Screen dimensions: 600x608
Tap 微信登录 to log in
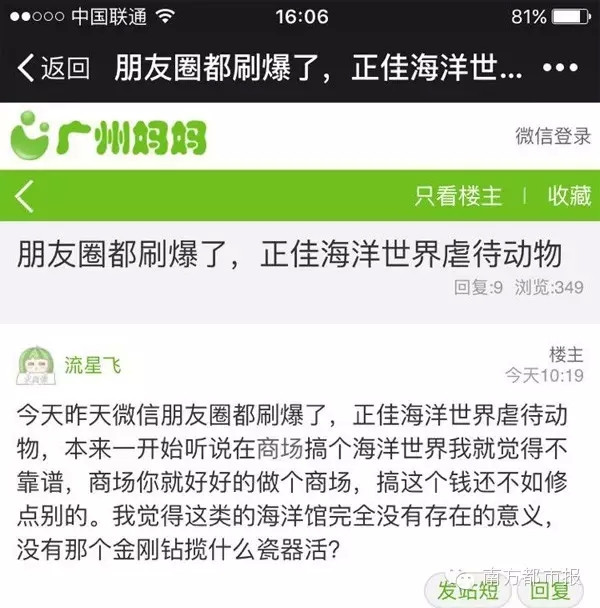553,137
